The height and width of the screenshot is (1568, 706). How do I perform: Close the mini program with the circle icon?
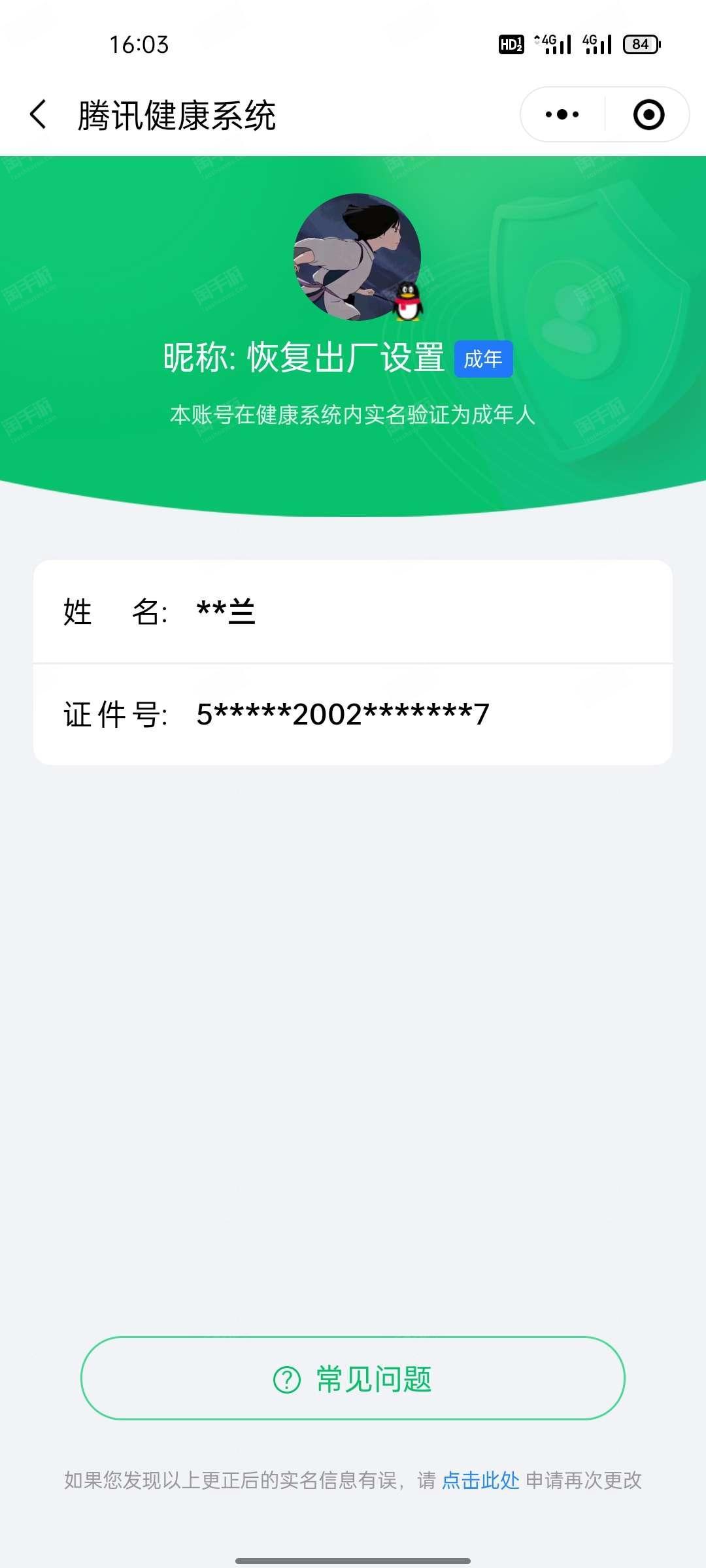tap(648, 115)
